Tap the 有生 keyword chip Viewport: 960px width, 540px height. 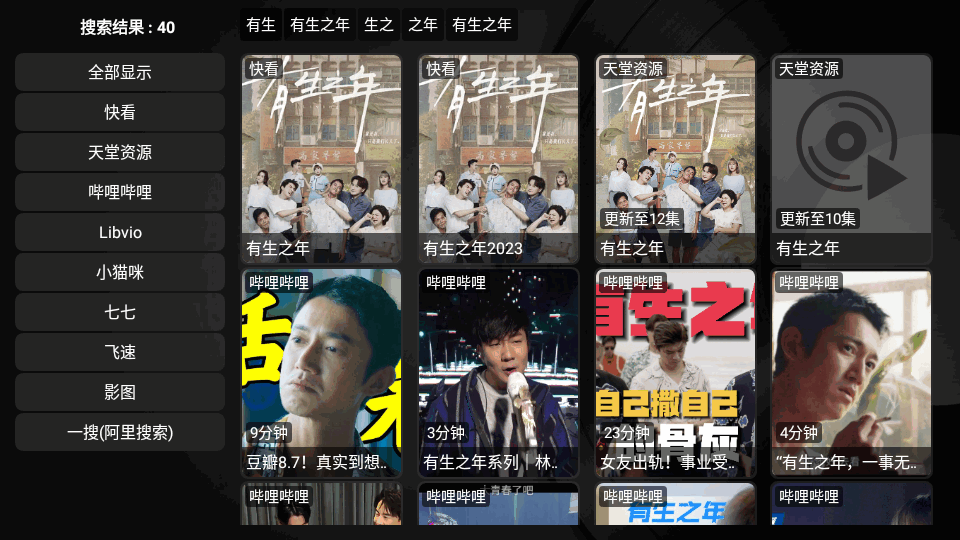(x=261, y=25)
